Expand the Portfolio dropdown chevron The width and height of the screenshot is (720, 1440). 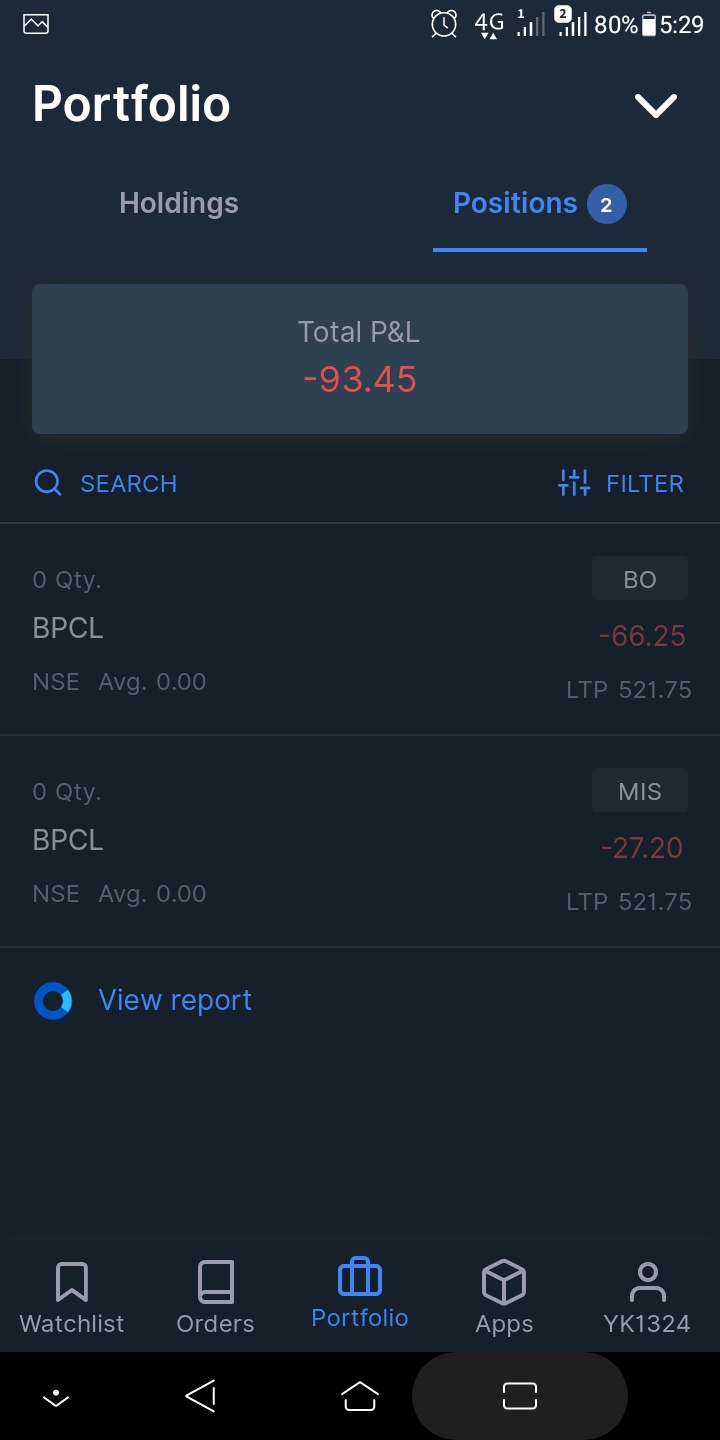pos(656,105)
